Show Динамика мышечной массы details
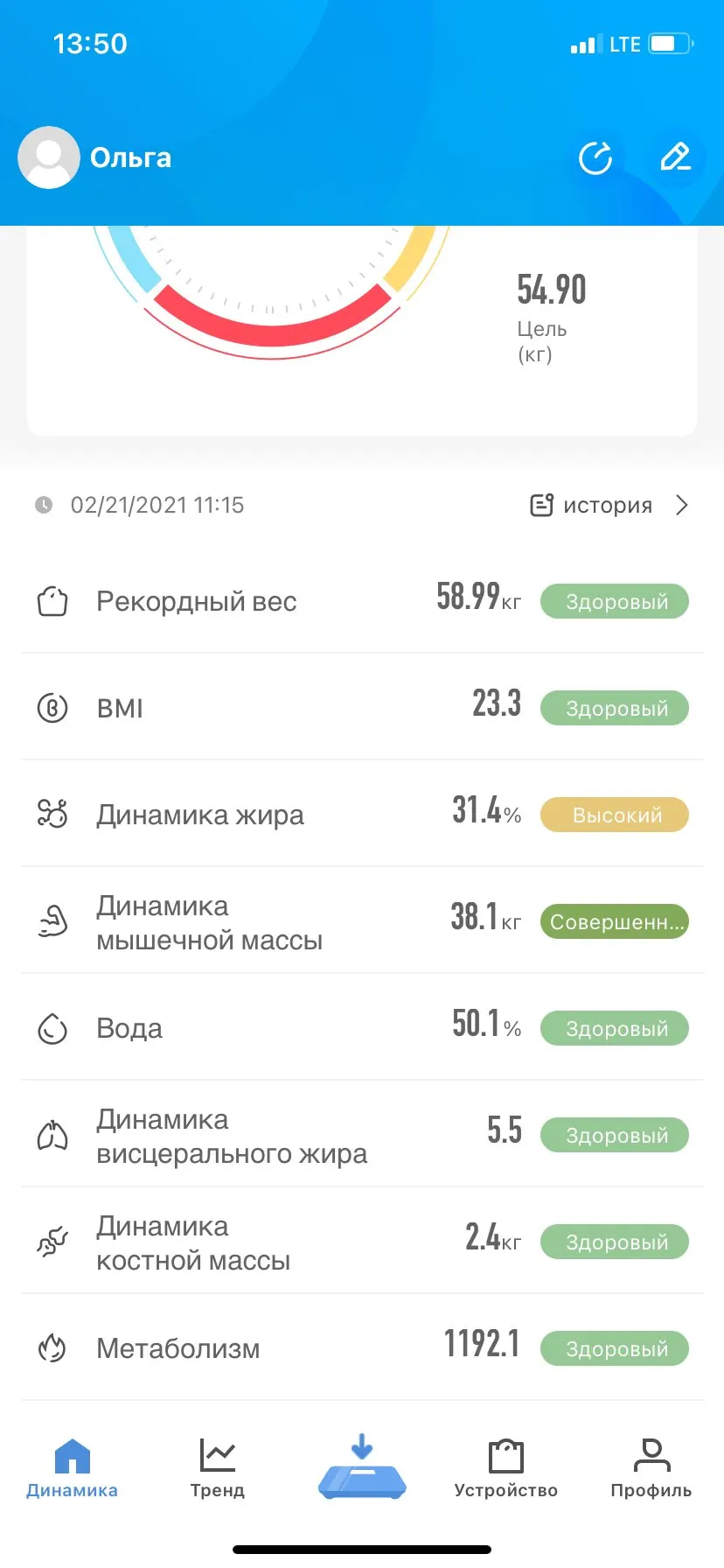 coord(362,921)
